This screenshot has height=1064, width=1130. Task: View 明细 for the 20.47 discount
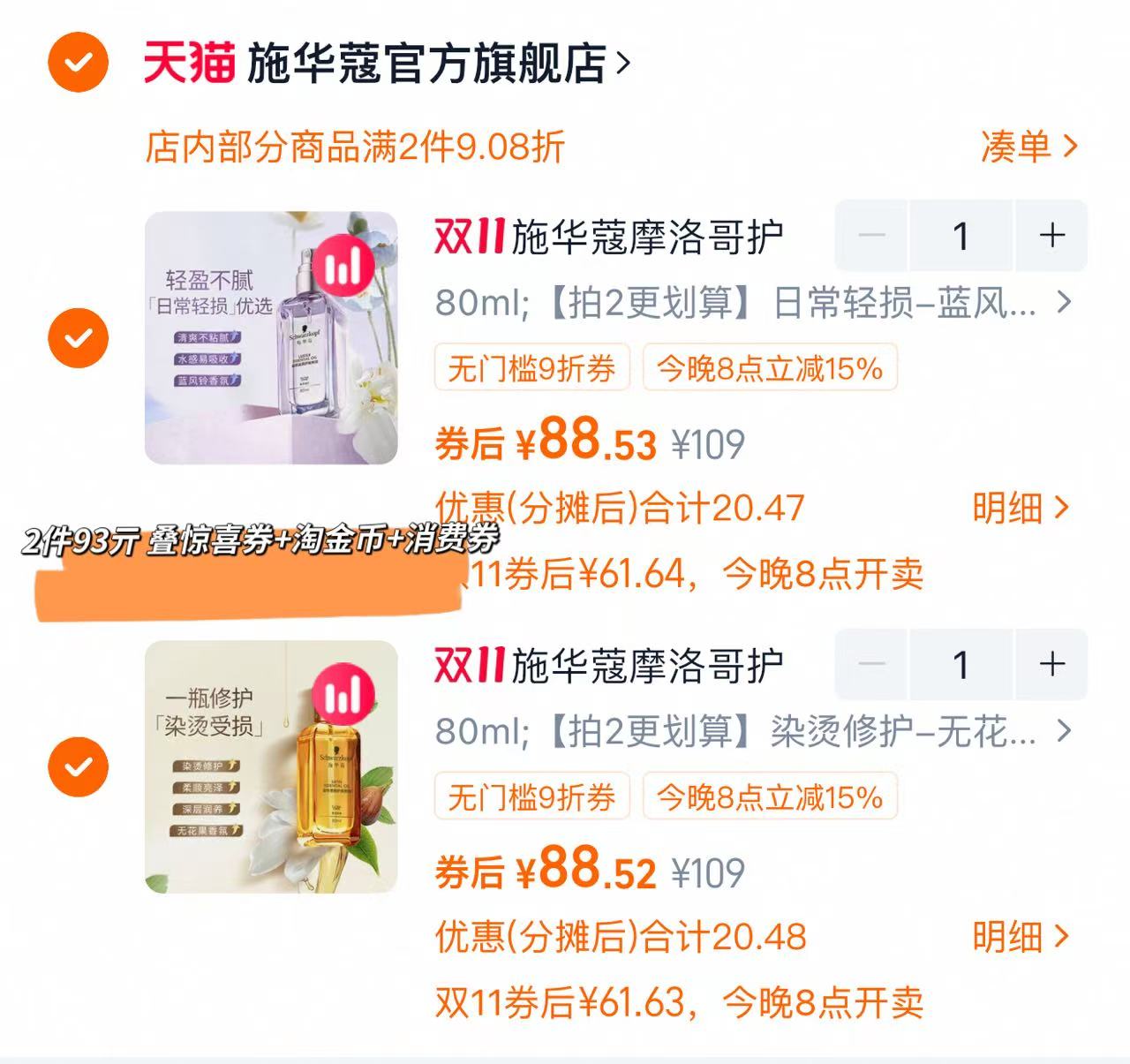1021,508
